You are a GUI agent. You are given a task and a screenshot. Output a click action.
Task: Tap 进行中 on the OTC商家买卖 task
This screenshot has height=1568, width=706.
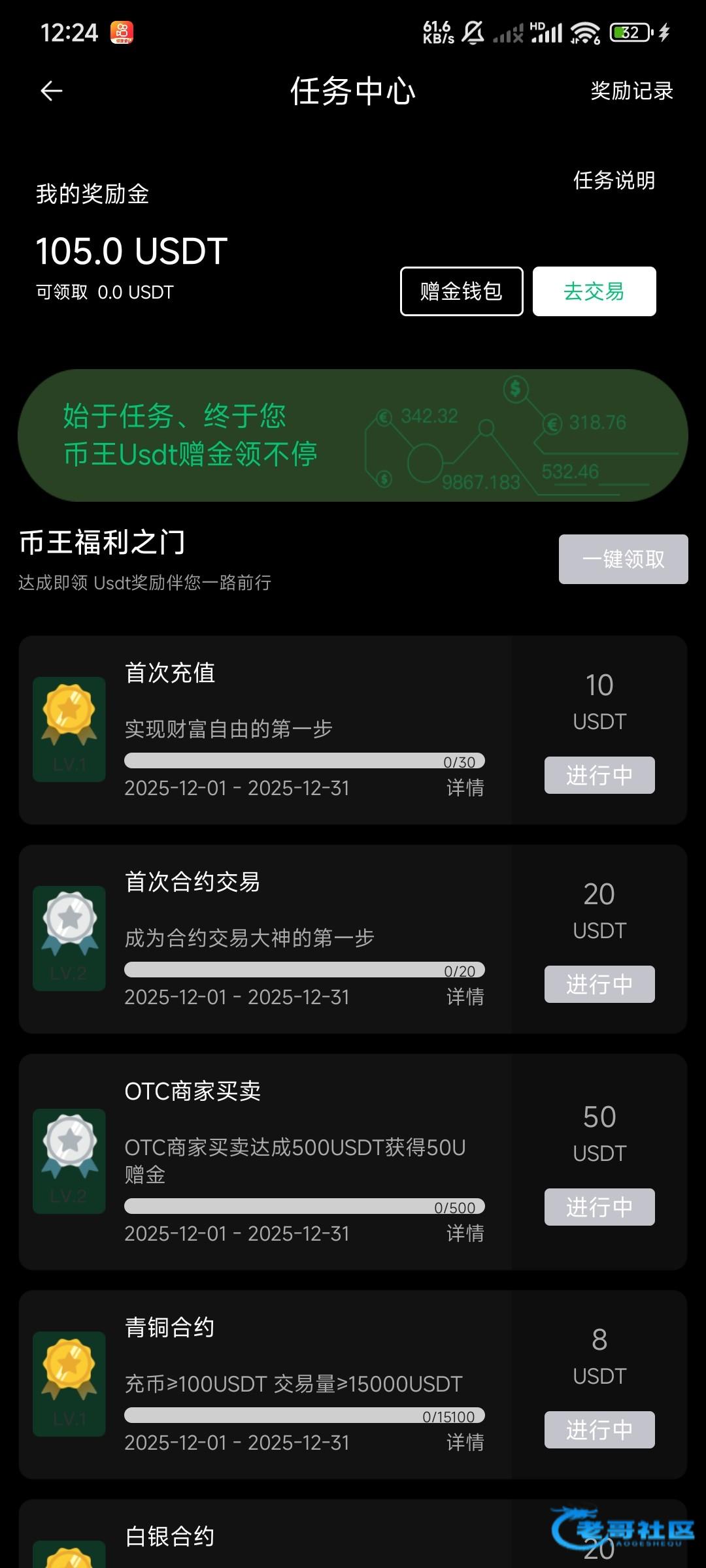(599, 1207)
